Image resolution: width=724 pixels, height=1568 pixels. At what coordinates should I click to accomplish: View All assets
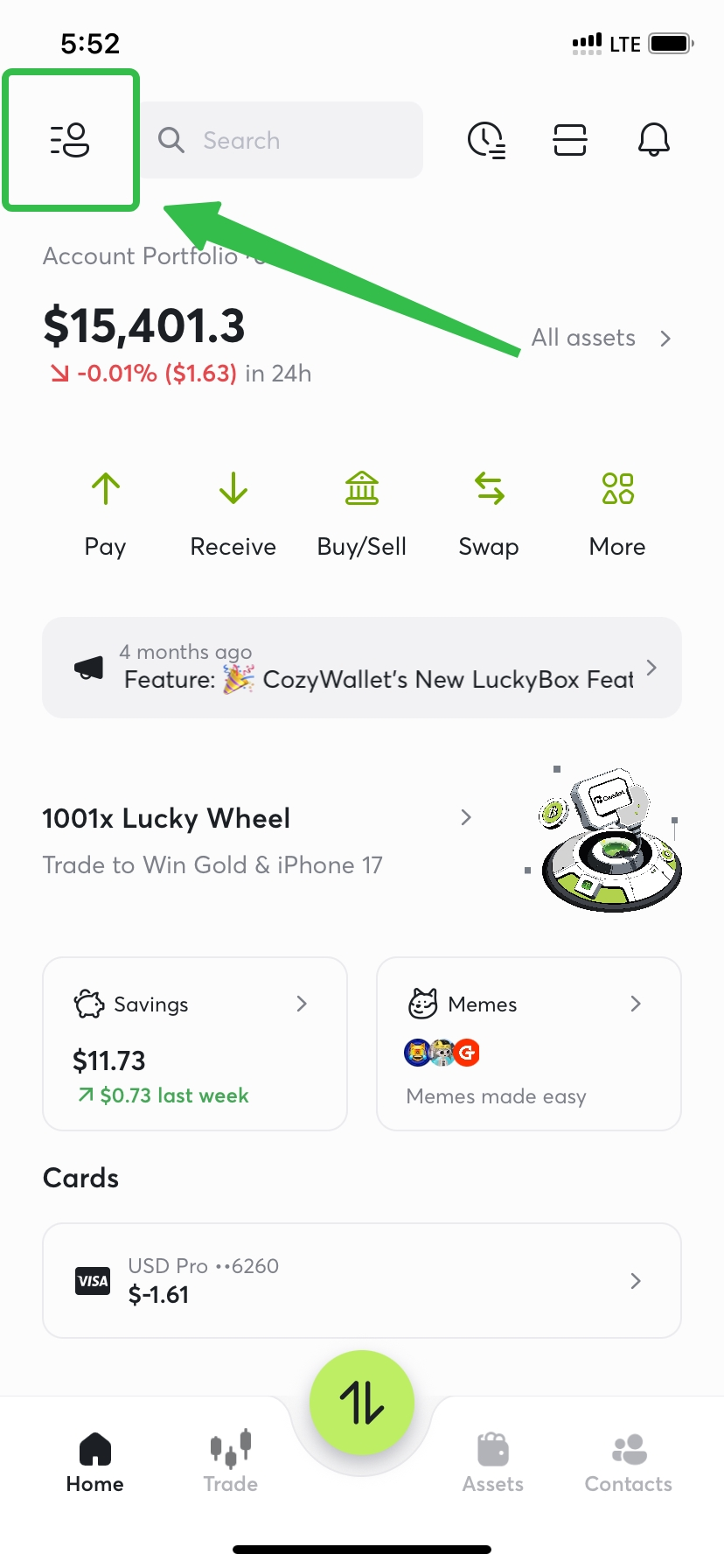click(x=601, y=338)
